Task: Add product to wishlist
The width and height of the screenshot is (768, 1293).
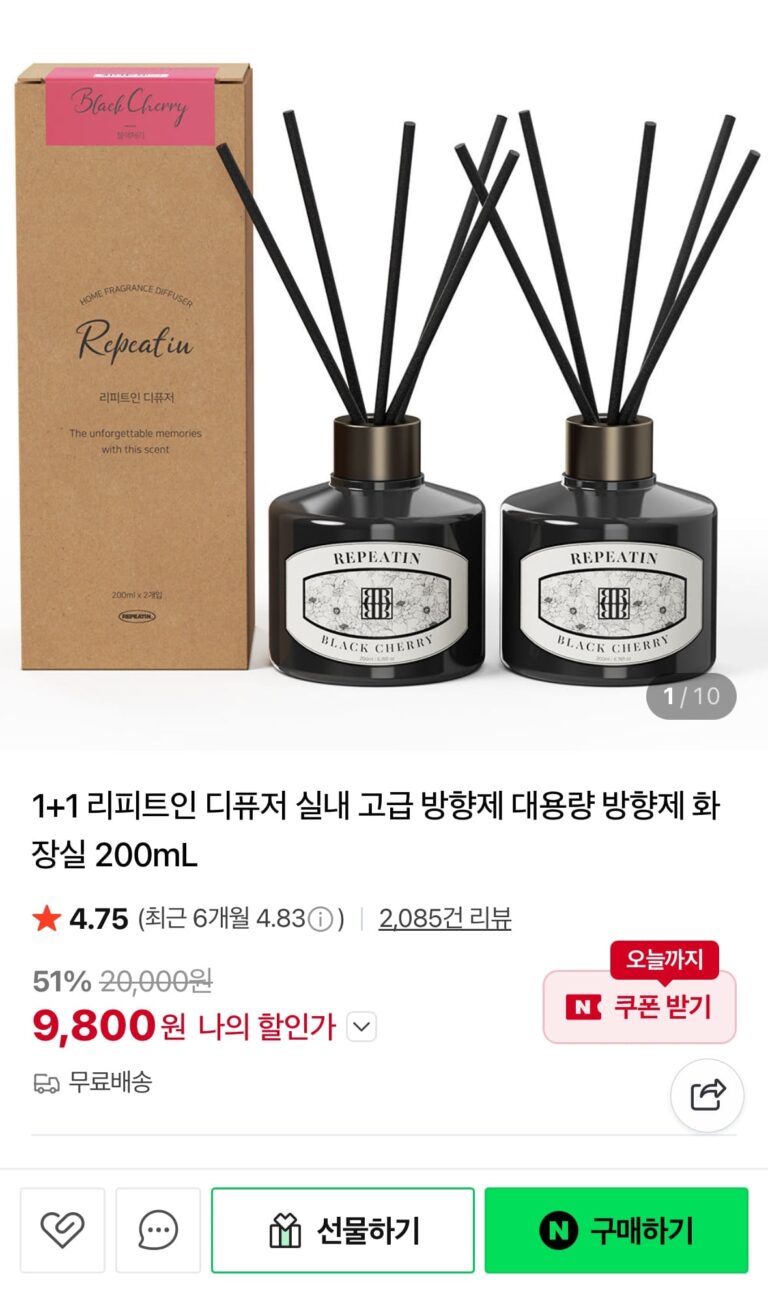Action: tap(62, 1230)
